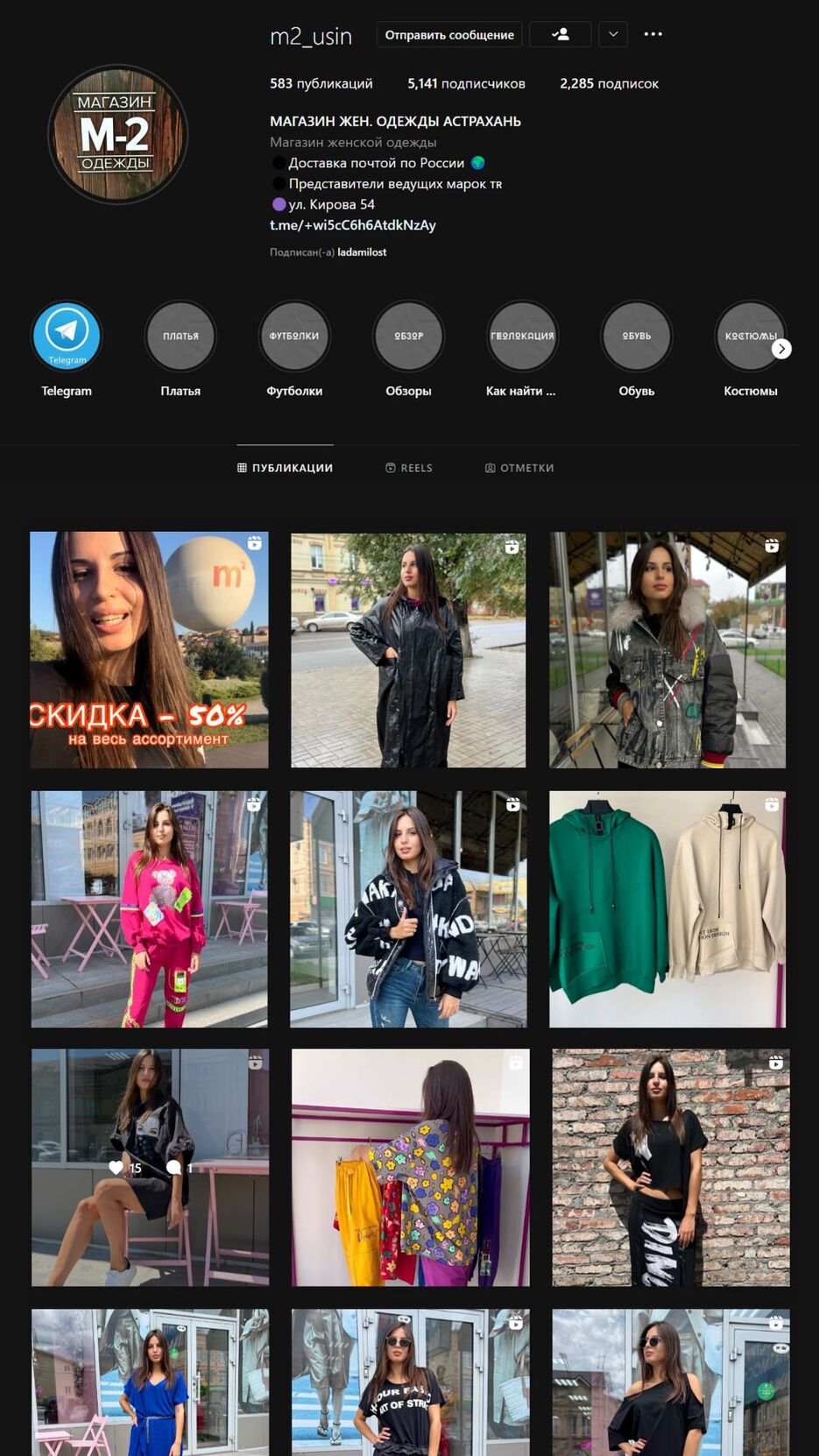Screen dimensions: 819x1456
Task: Watch the Обзоры highlight
Action: click(x=408, y=336)
